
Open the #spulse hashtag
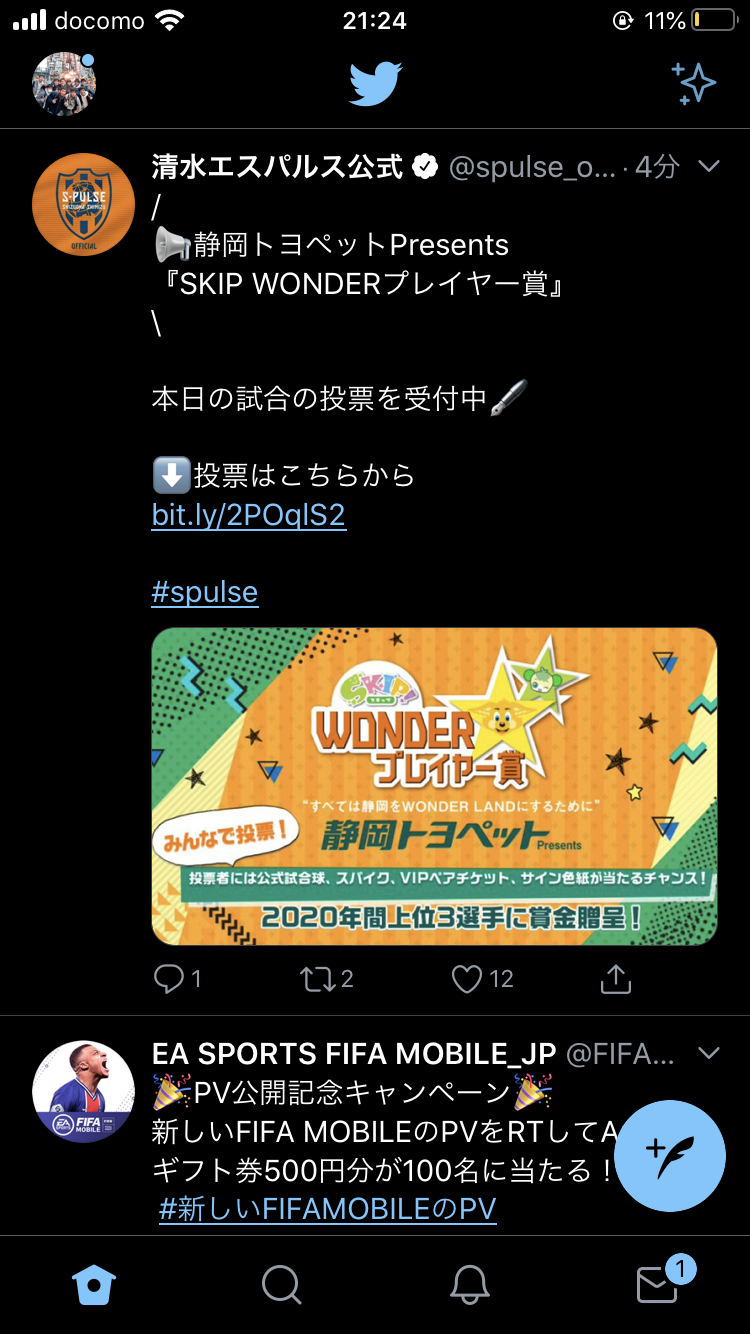[204, 592]
